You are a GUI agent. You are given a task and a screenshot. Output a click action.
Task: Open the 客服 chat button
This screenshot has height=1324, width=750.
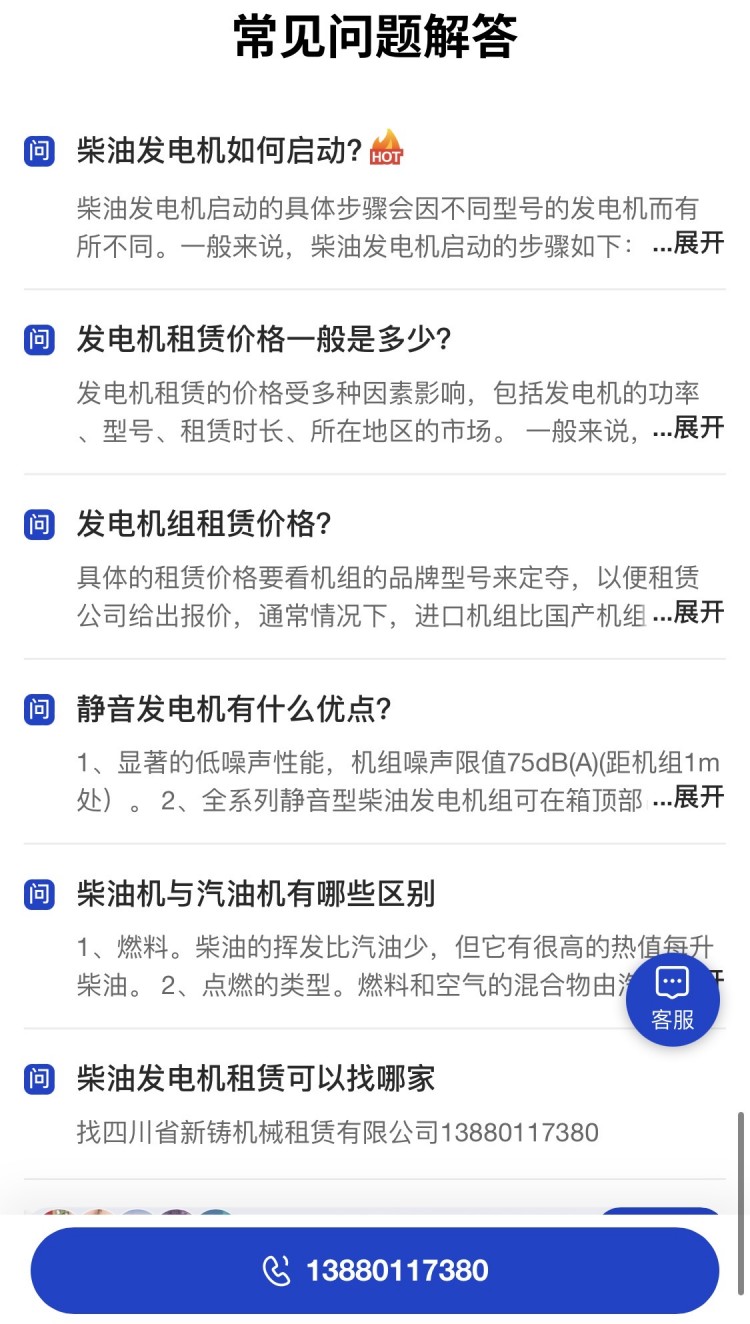(672, 999)
